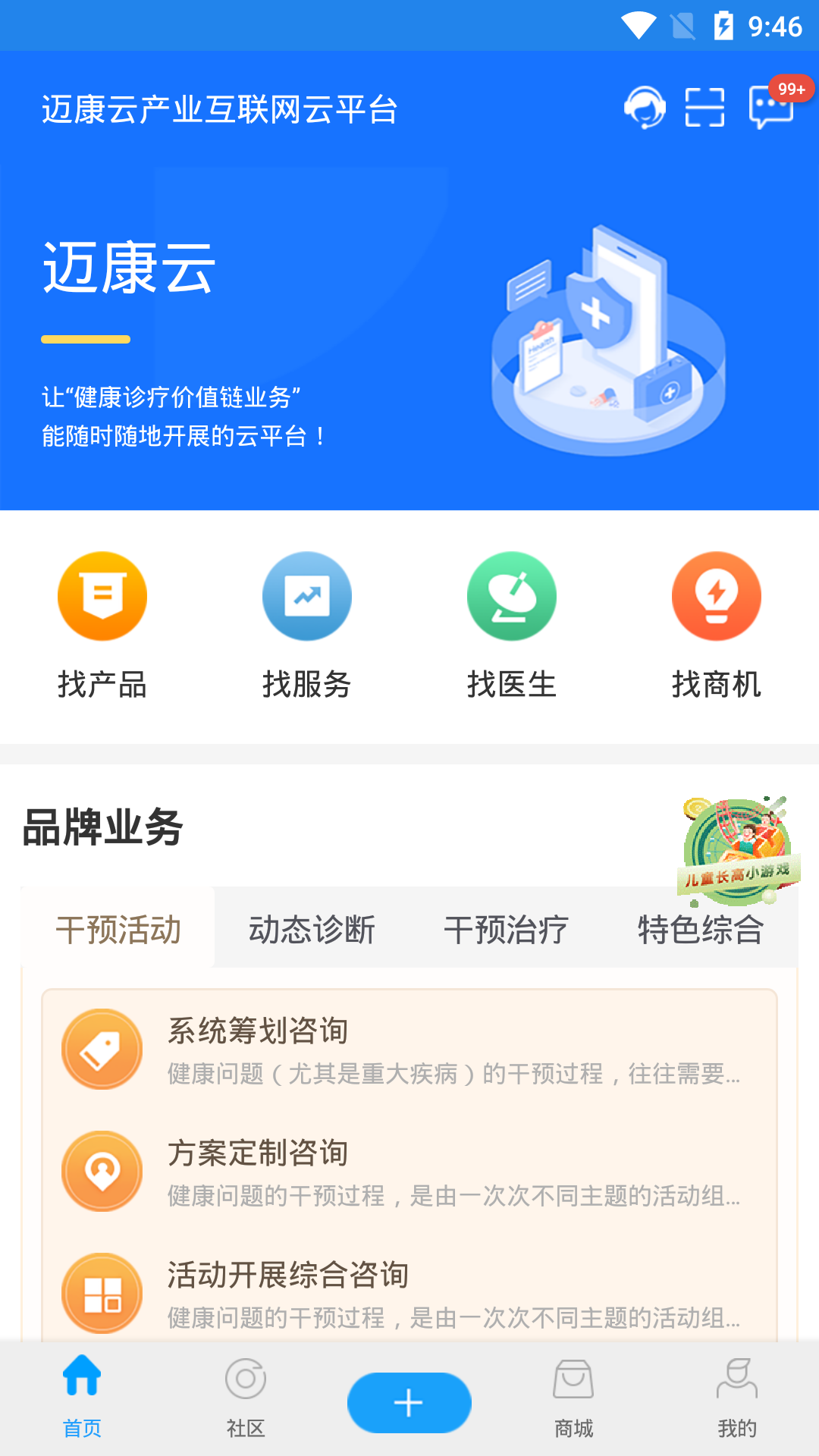Select the 找服务 chart icon

click(307, 596)
